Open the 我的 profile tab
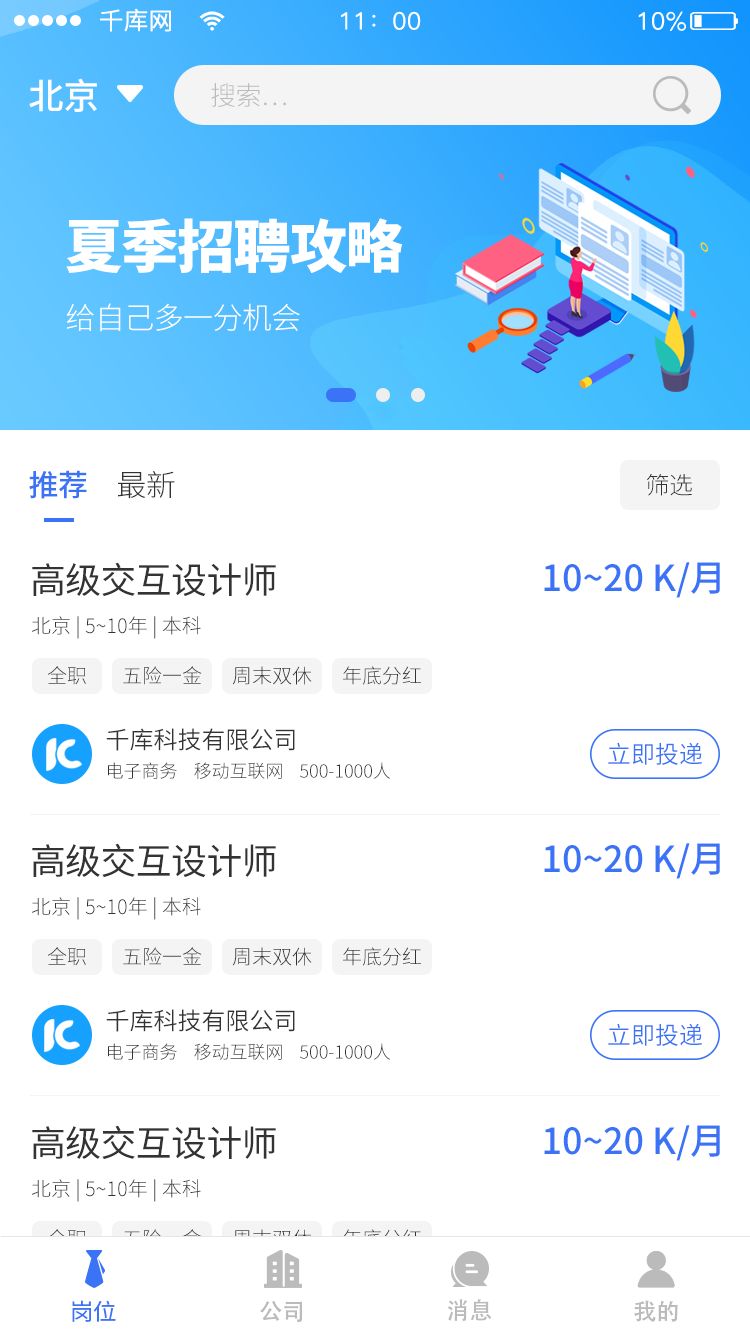 tap(656, 1286)
